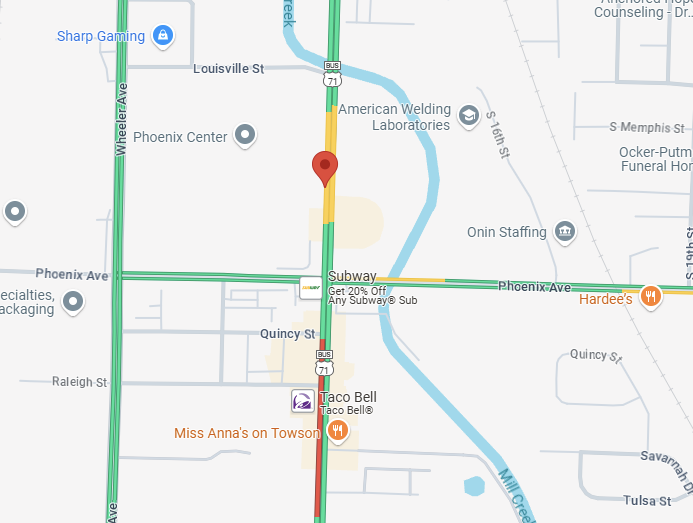Open the American Welding Laboratories marker
The width and height of the screenshot is (693, 523).
coord(467,116)
